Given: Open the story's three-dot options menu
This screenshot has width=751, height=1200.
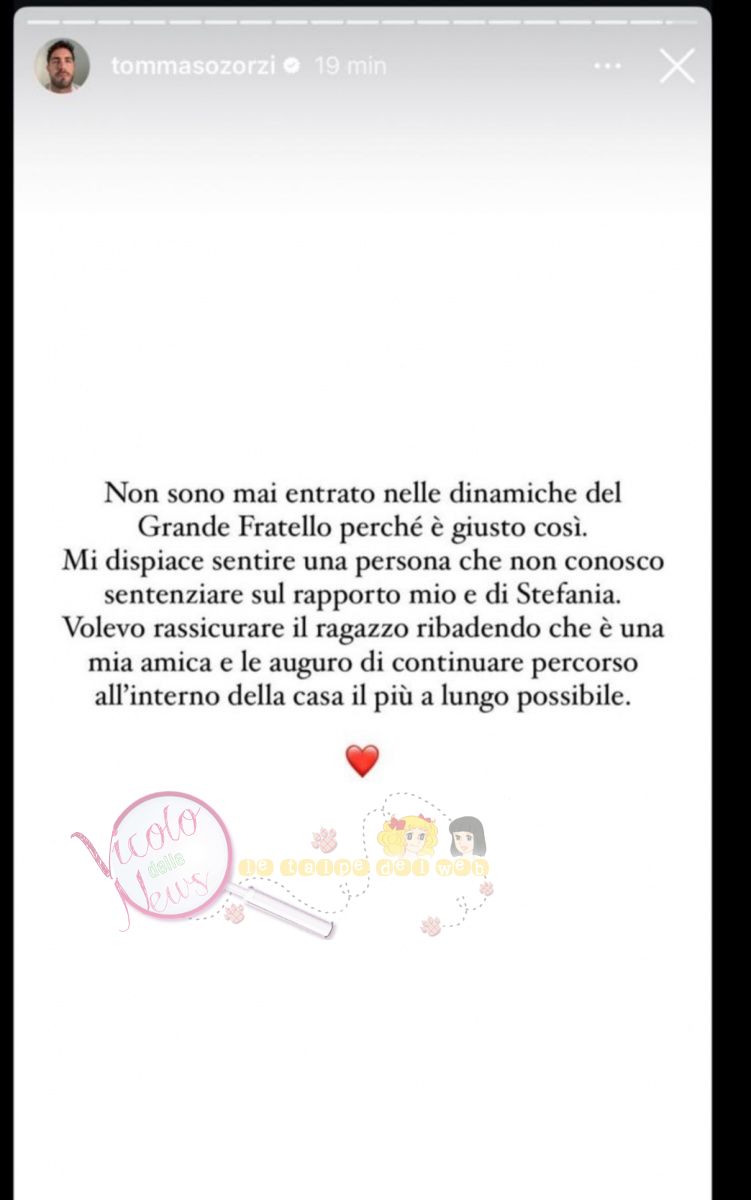Looking at the screenshot, I should coord(607,66).
